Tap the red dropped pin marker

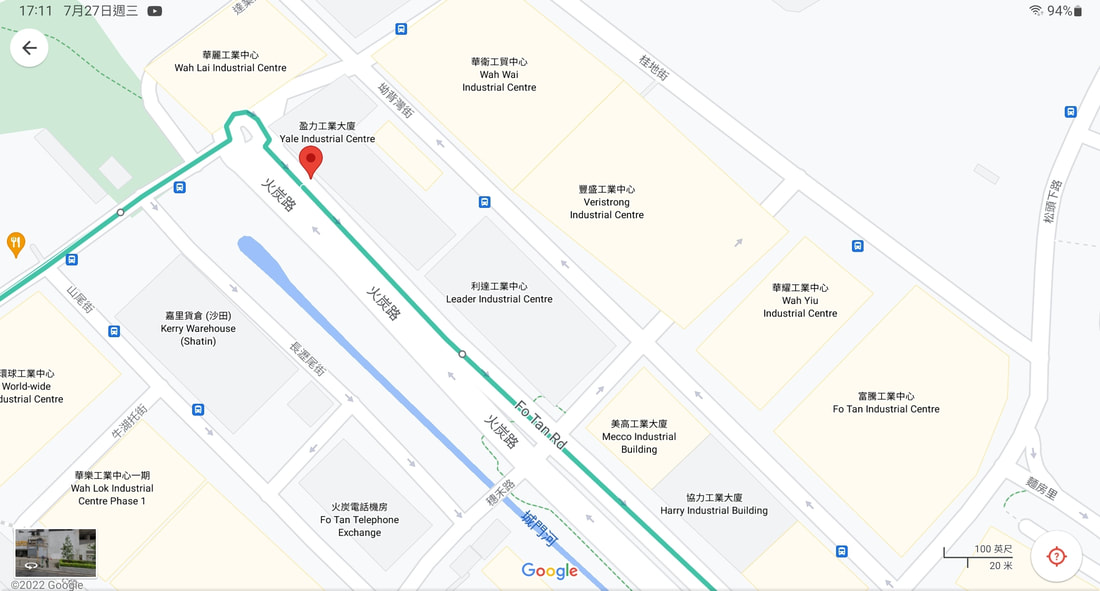311,162
